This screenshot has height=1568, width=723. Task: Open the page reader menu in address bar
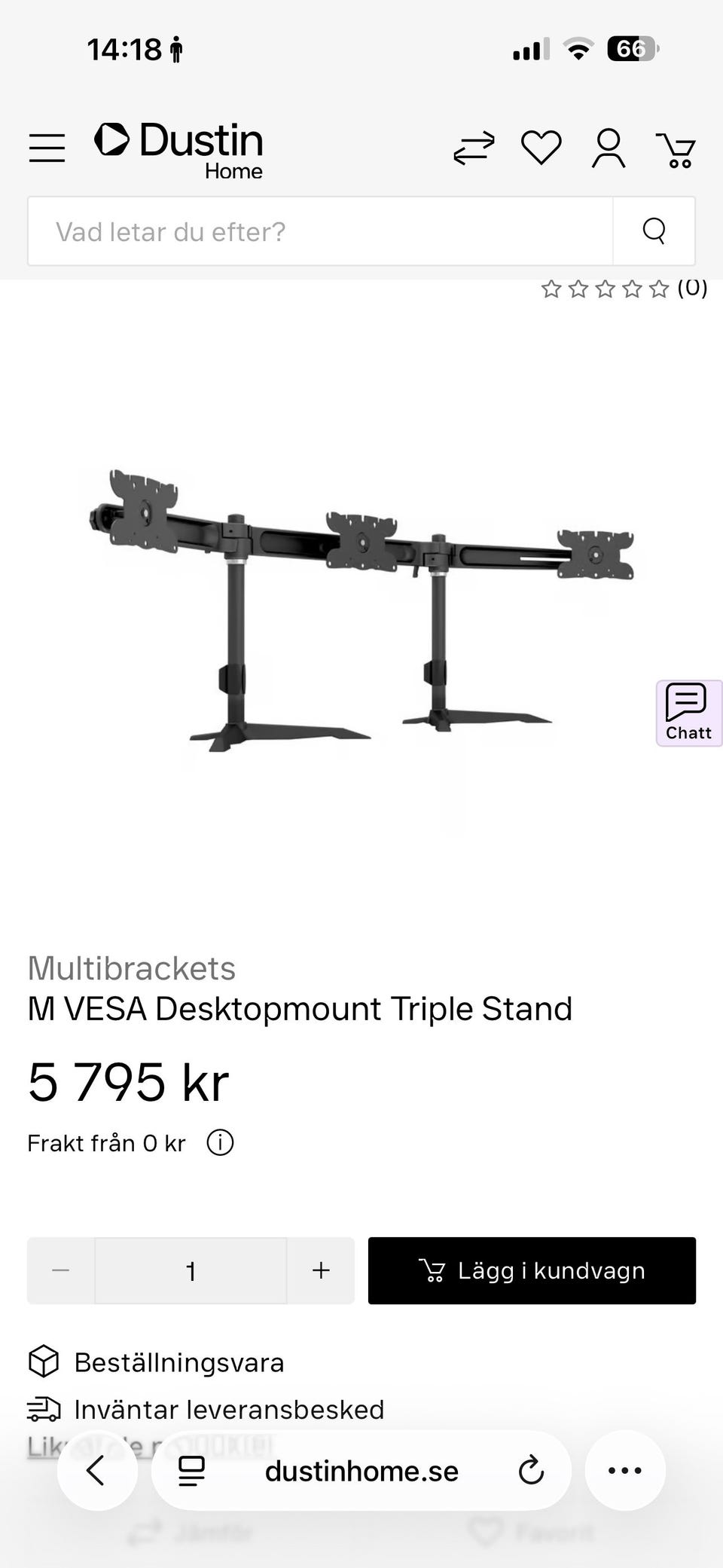191,1470
